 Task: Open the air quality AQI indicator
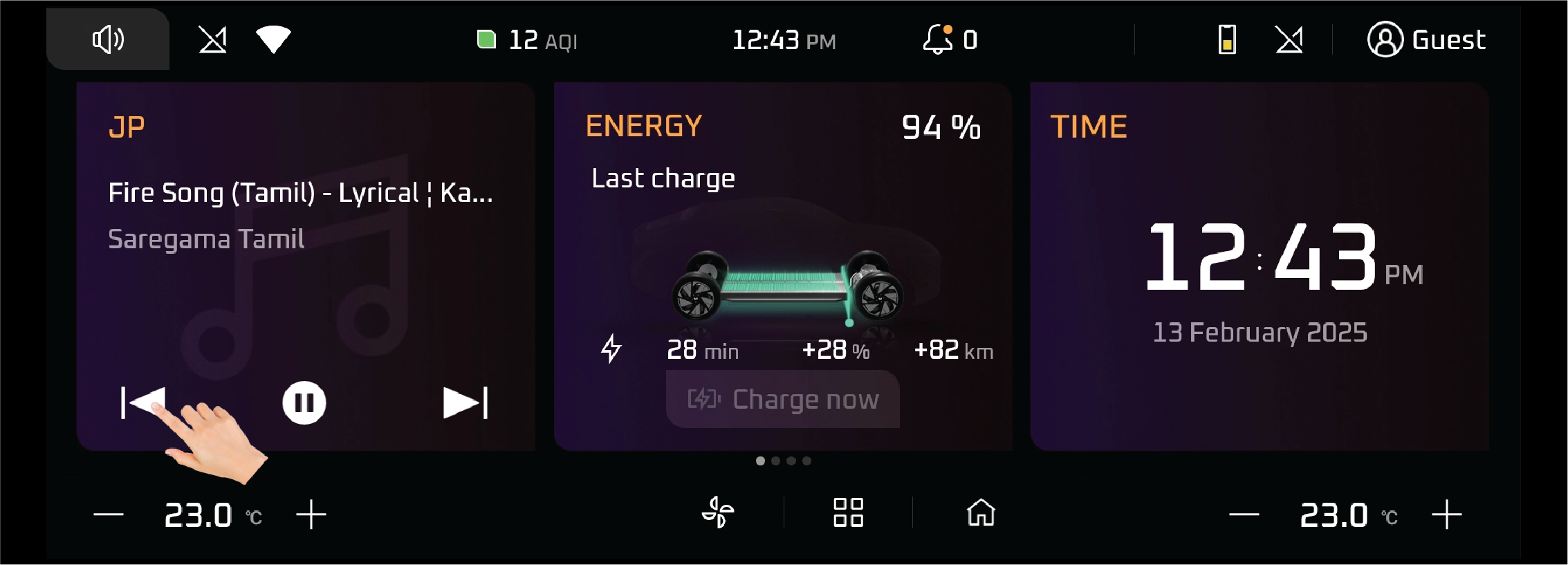click(x=527, y=40)
